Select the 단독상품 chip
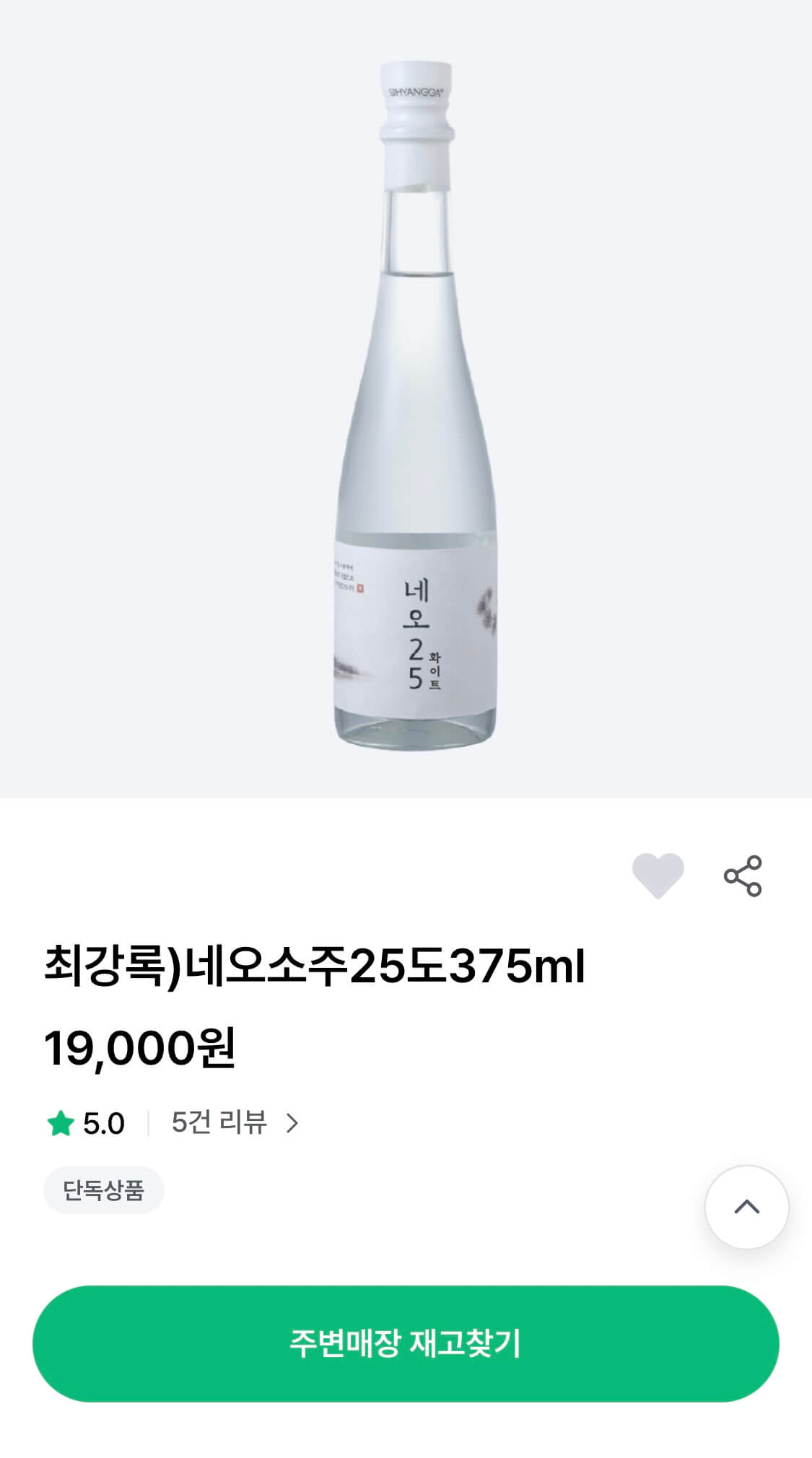The height and width of the screenshot is (1458, 812). [x=104, y=1190]
